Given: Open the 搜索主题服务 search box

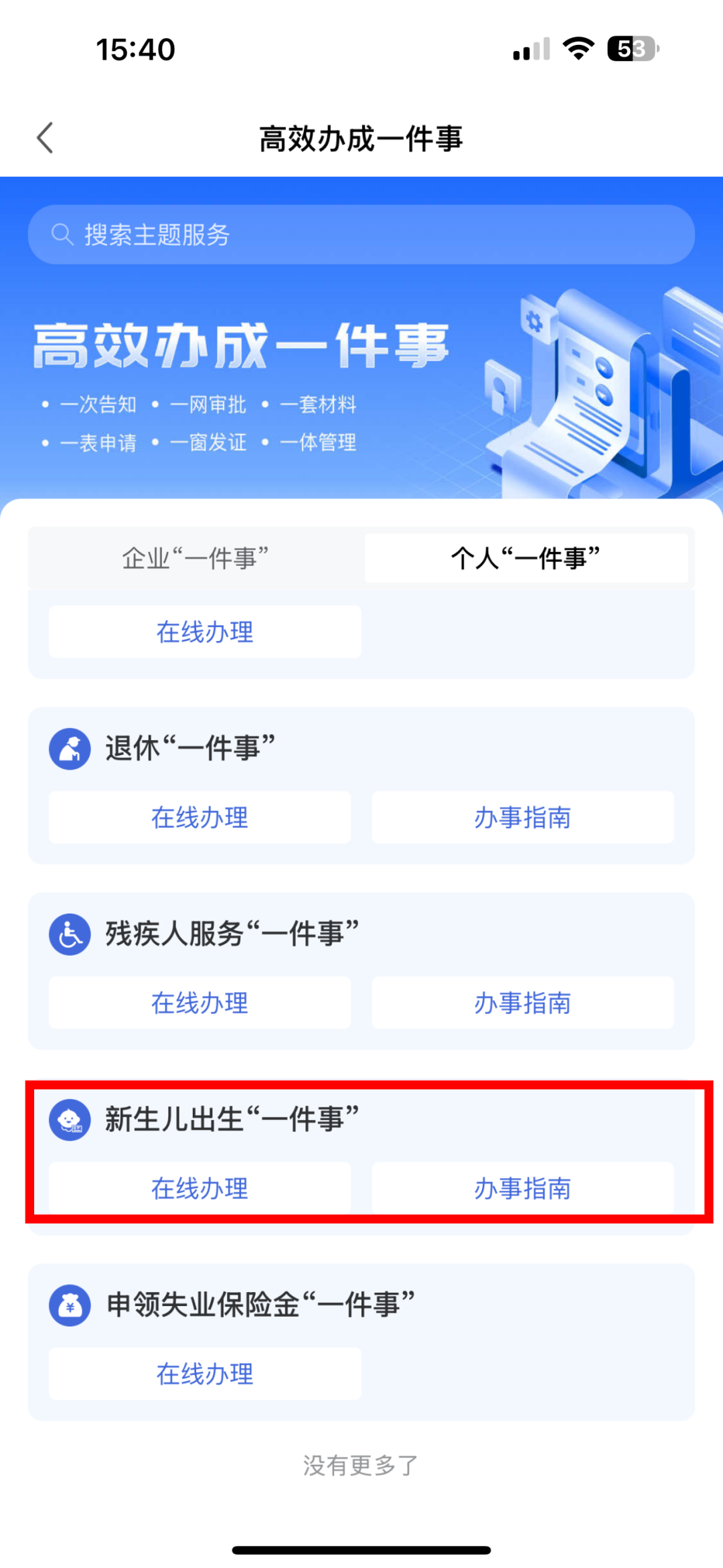Looking at the screenshot, I should tap(361, 234).
